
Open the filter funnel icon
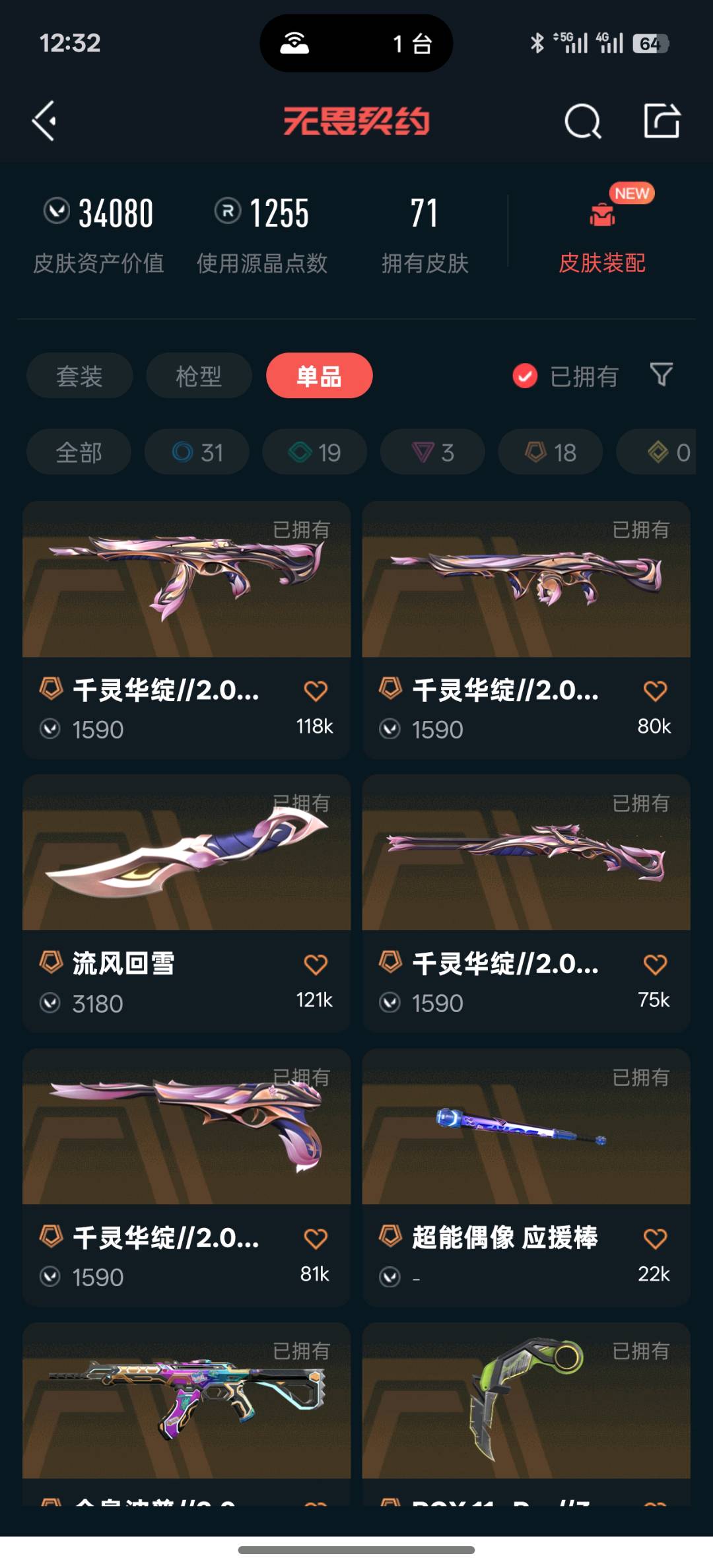coord(662,375)
